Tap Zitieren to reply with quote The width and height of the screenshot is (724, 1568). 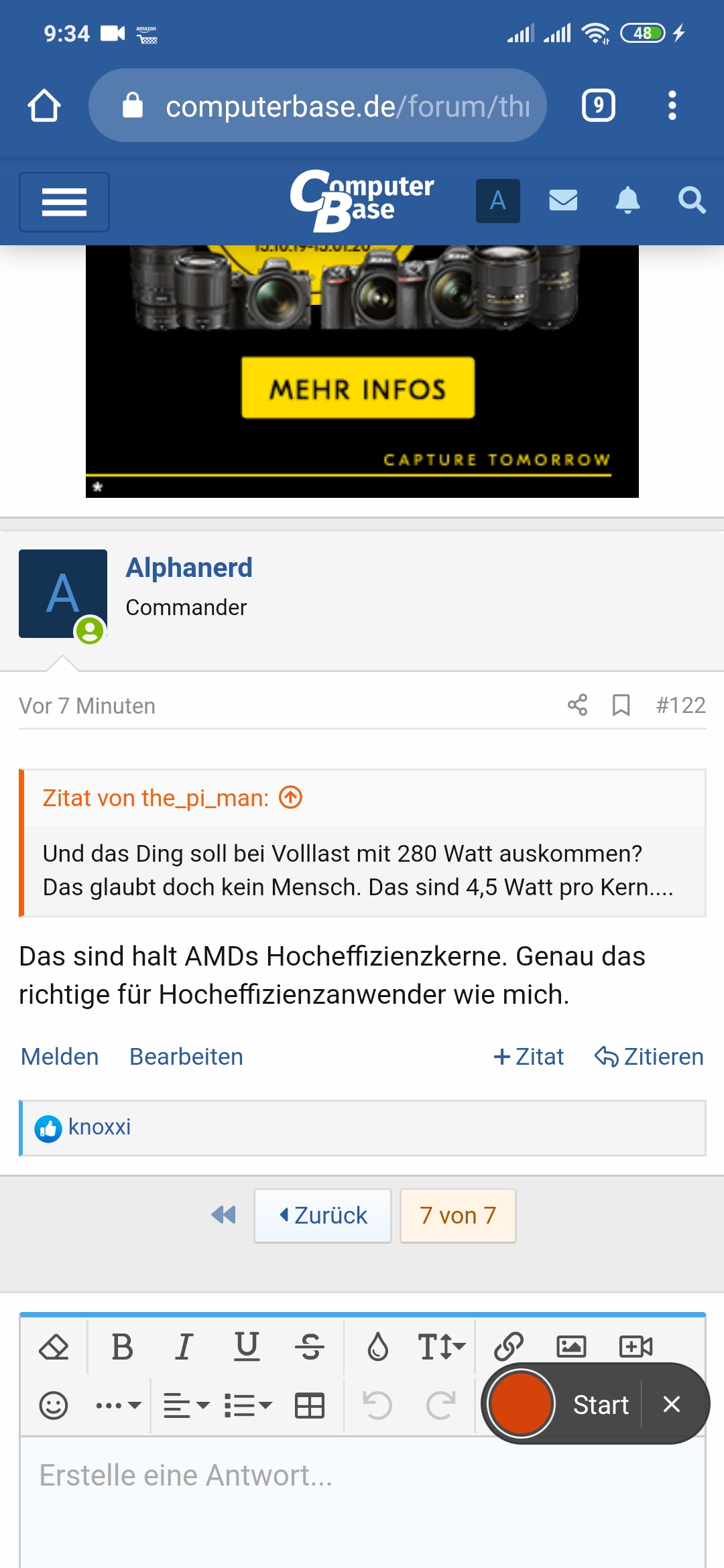[x=649, y=1057]
